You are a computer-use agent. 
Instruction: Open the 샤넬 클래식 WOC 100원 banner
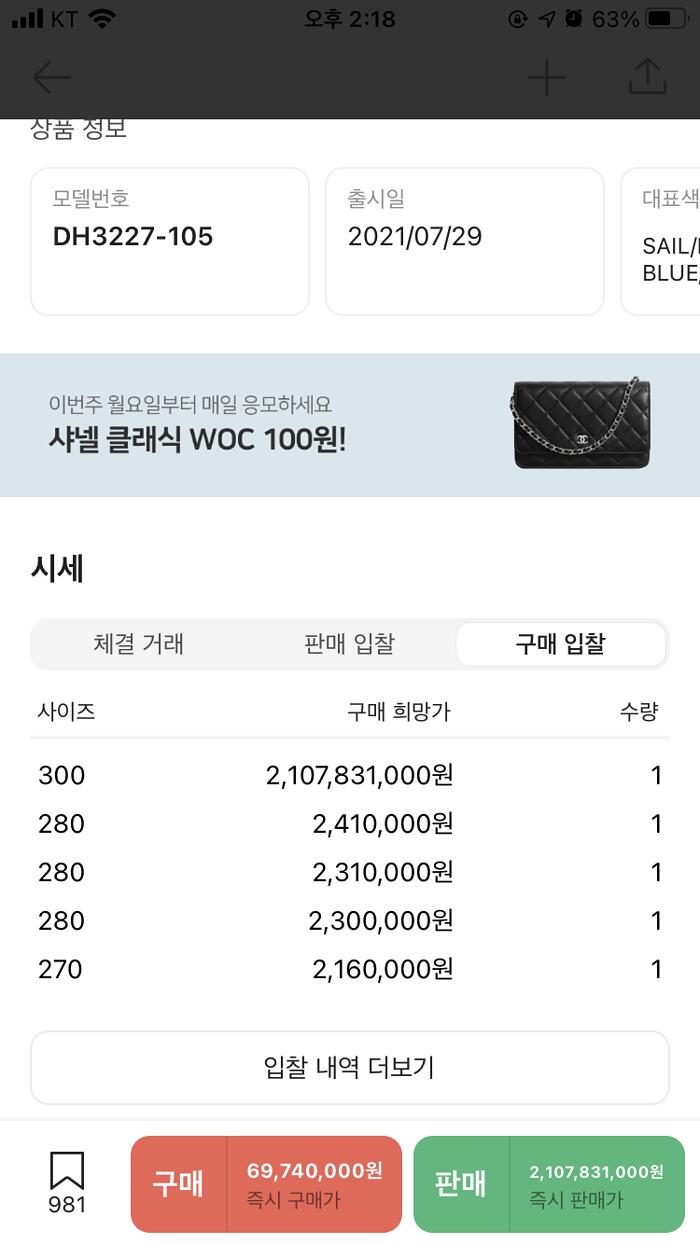(x=350, y=424)
